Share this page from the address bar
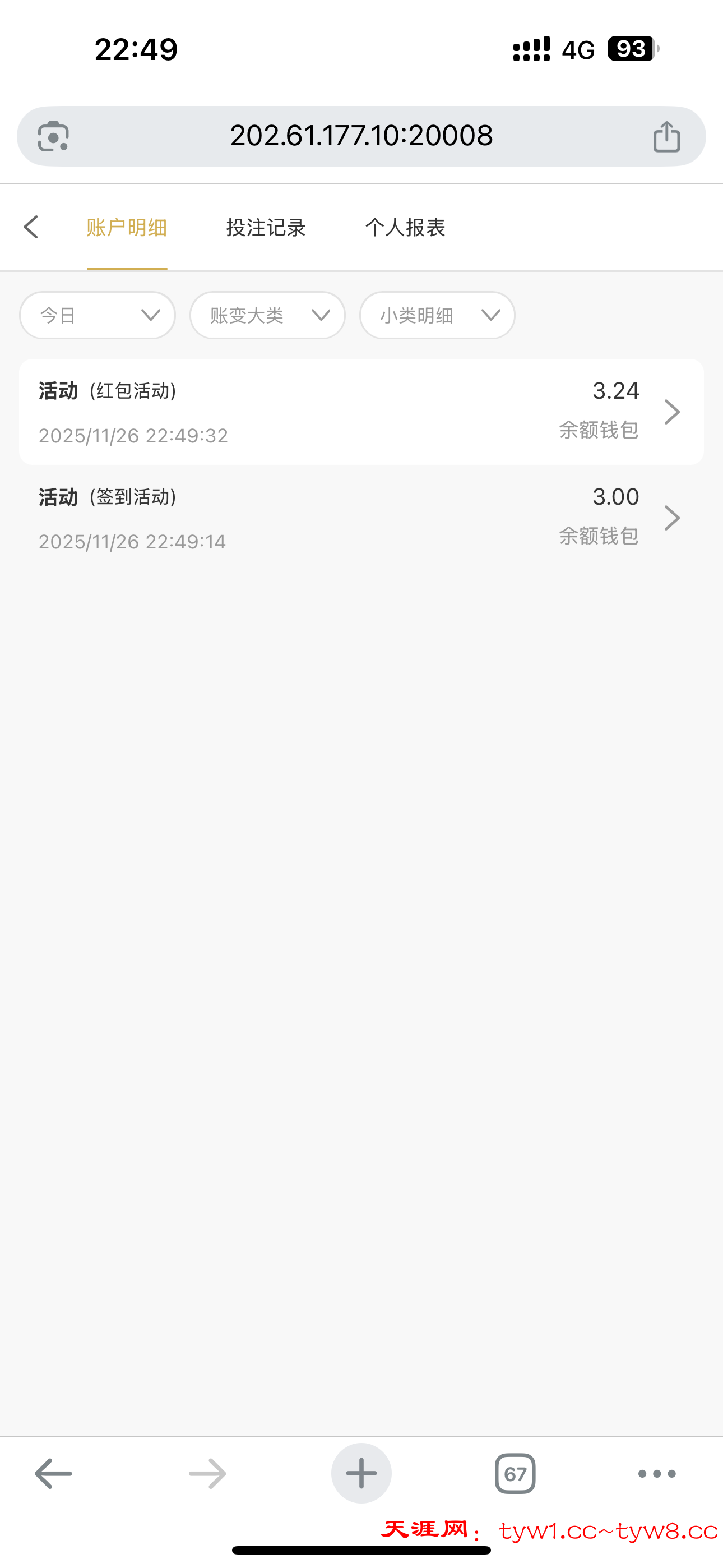Viewport: 723px width, 1568px height. click(x=666, y=136)
